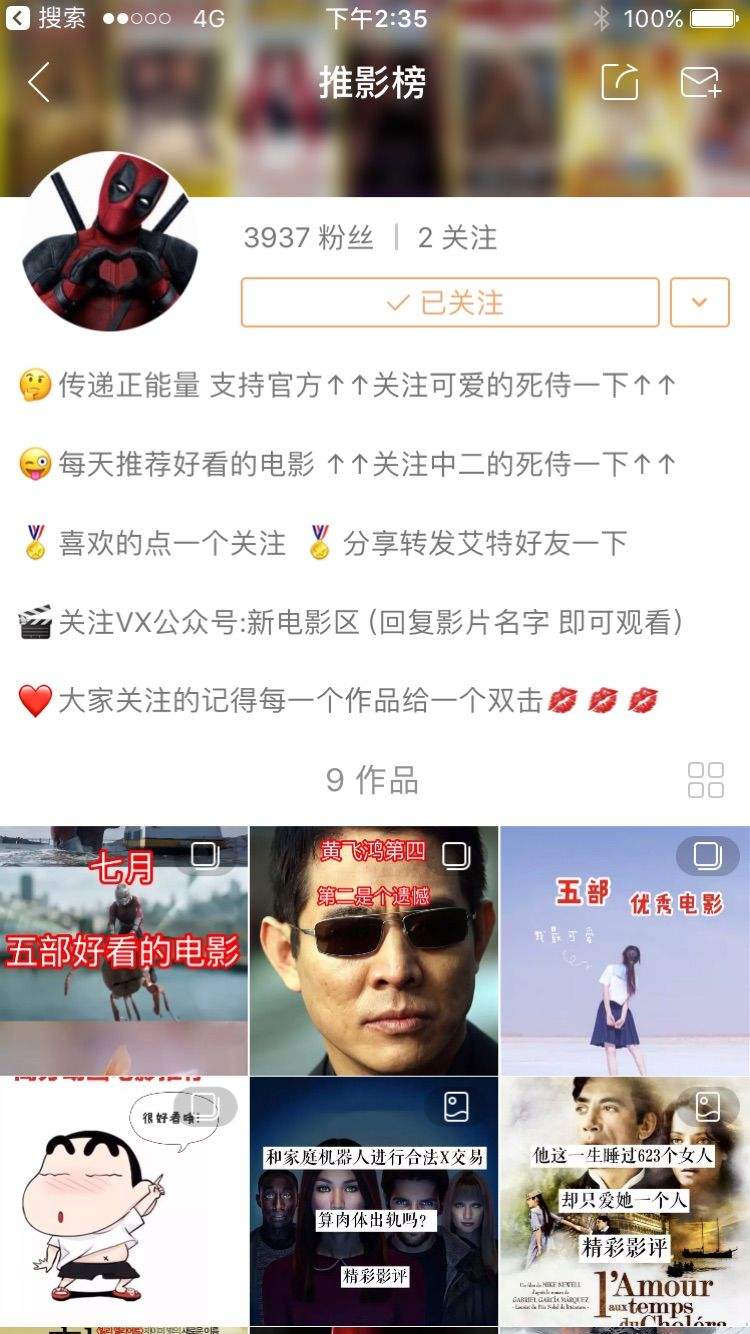Open the Deadpool profile avatar
Image resolution: width=750 pixels, height=1334 pixels.
click(109, 242)
